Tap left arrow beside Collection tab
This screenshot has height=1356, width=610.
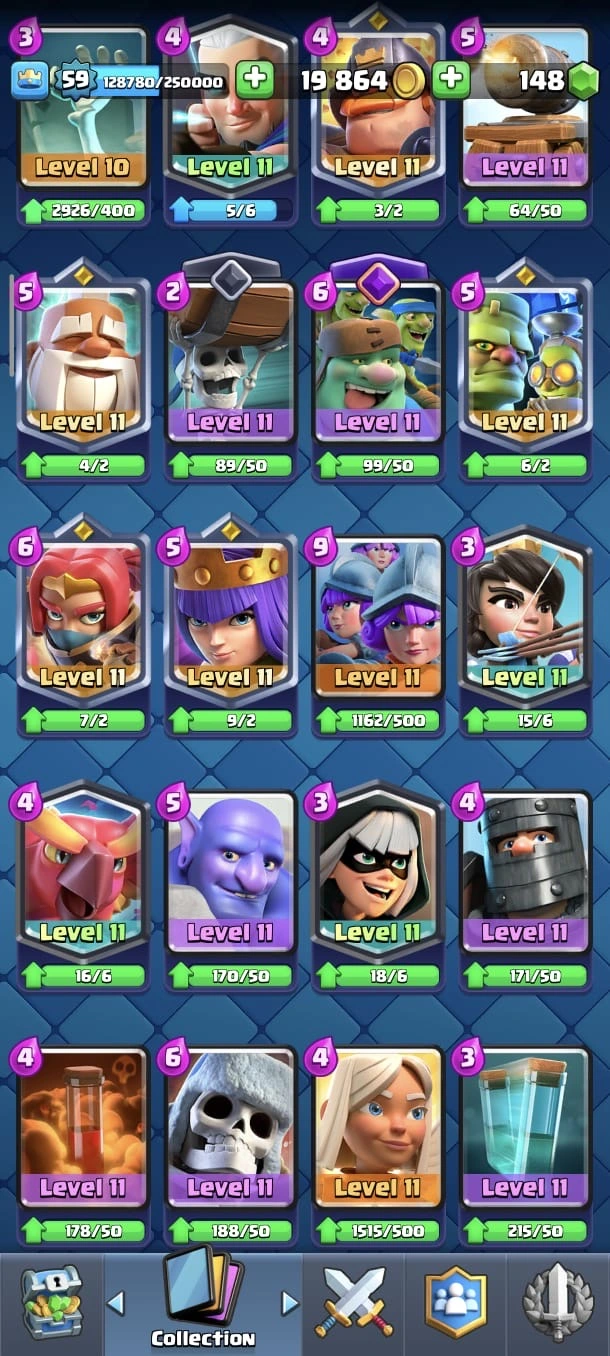coord(116,1303)
